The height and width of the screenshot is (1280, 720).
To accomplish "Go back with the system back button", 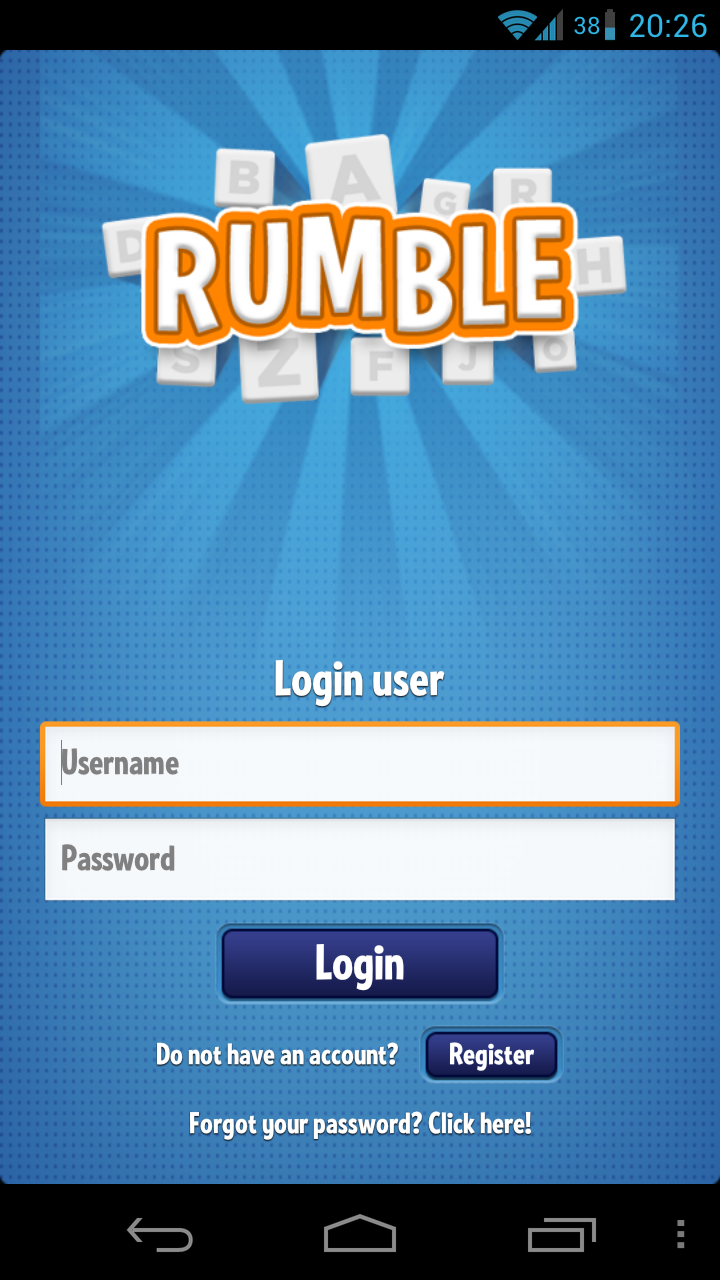I will click(160, 1234).
